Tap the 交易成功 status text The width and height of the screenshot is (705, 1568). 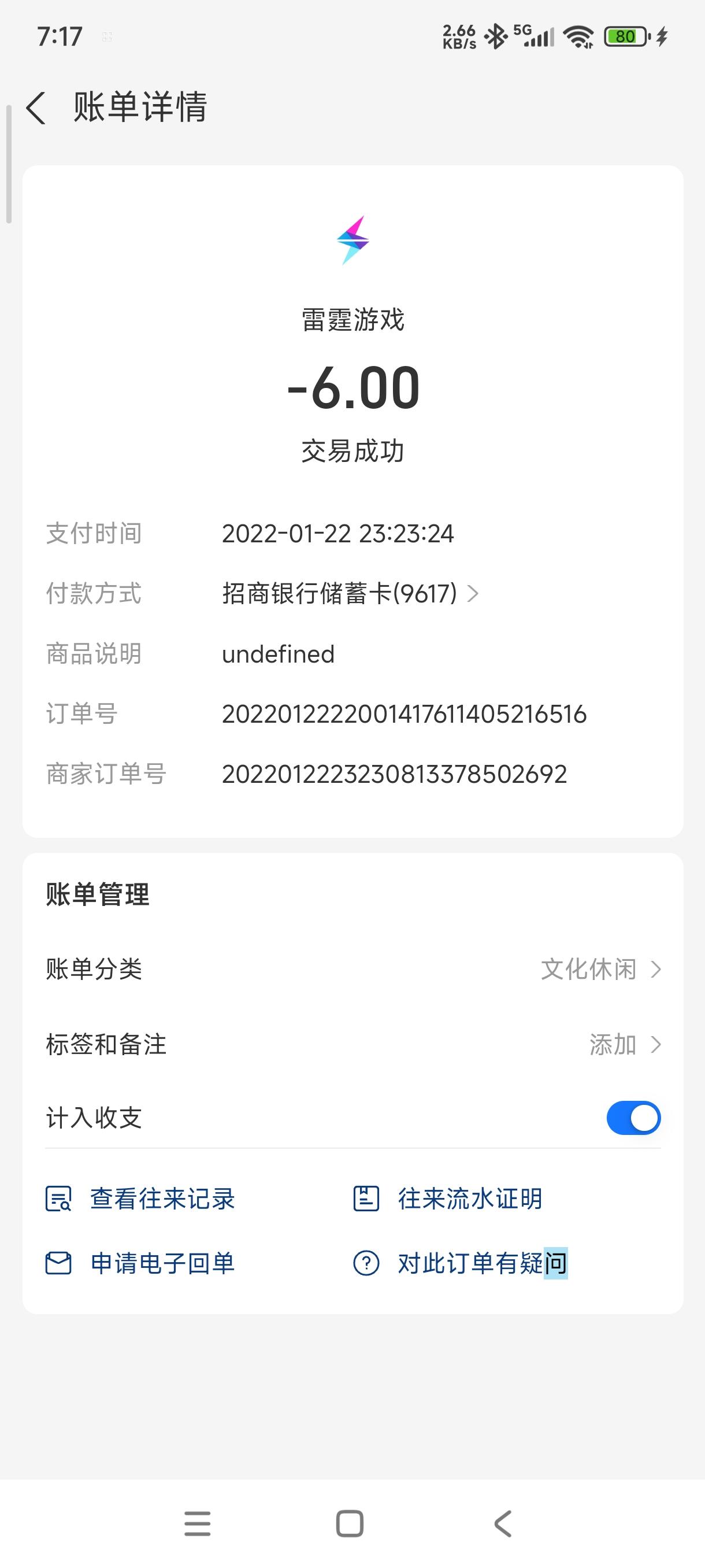pos(352,452)
